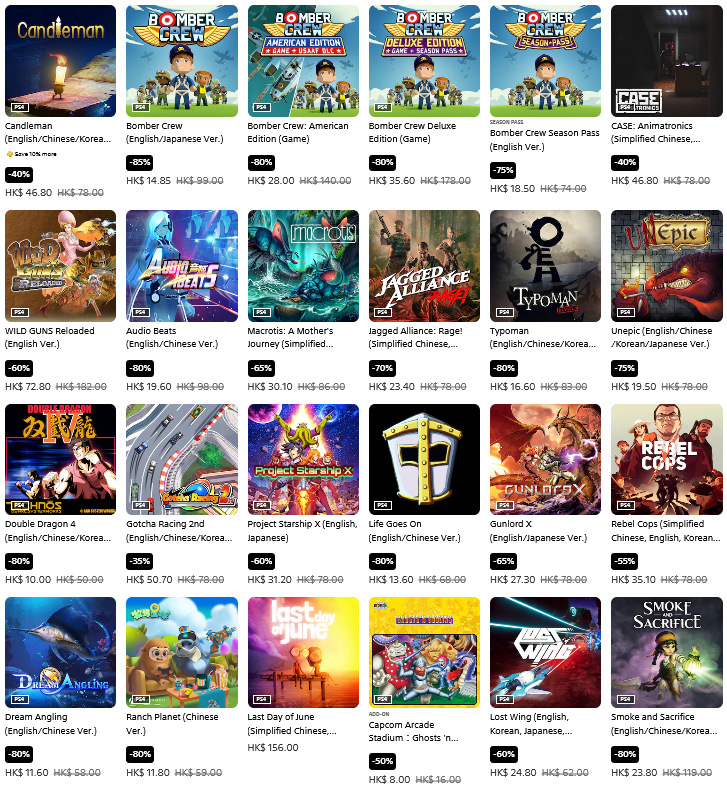Screen dimensions: 727x792
Task: View WILD GUNS Reloaded
Action: (60, 265)
